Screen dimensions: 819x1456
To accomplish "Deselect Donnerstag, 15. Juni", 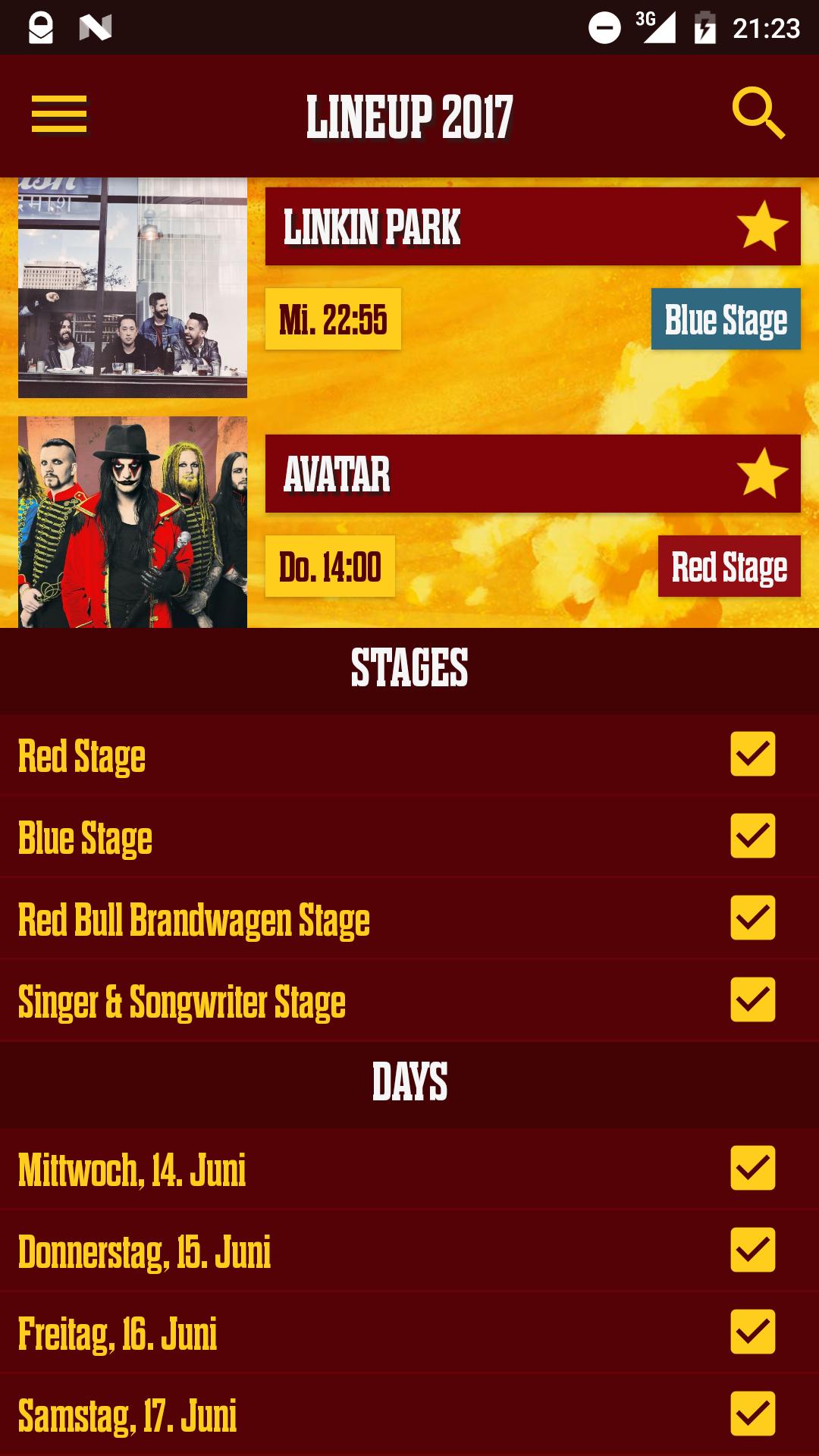I will pos(752,1250).
